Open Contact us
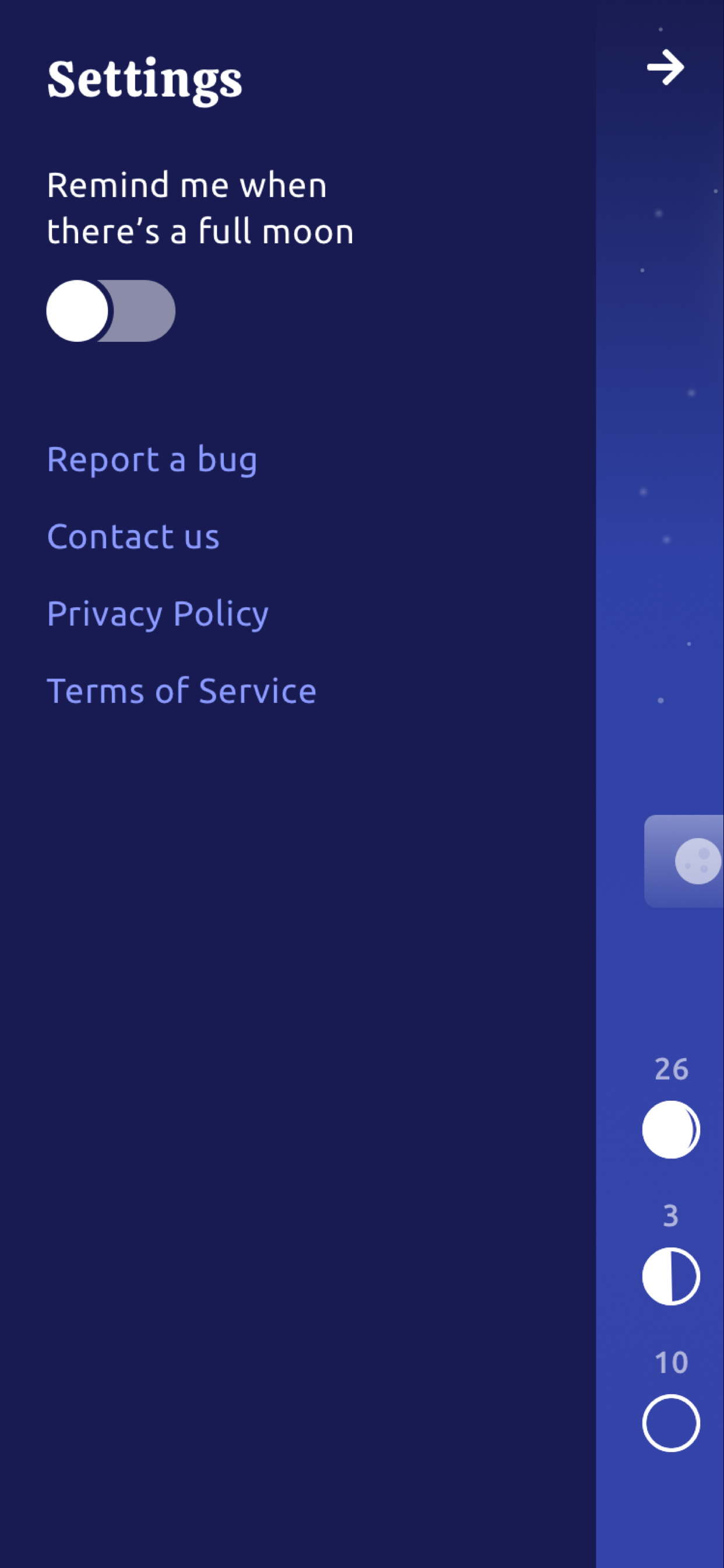The height and width of the screenshot is (1568, 724). 133,536
